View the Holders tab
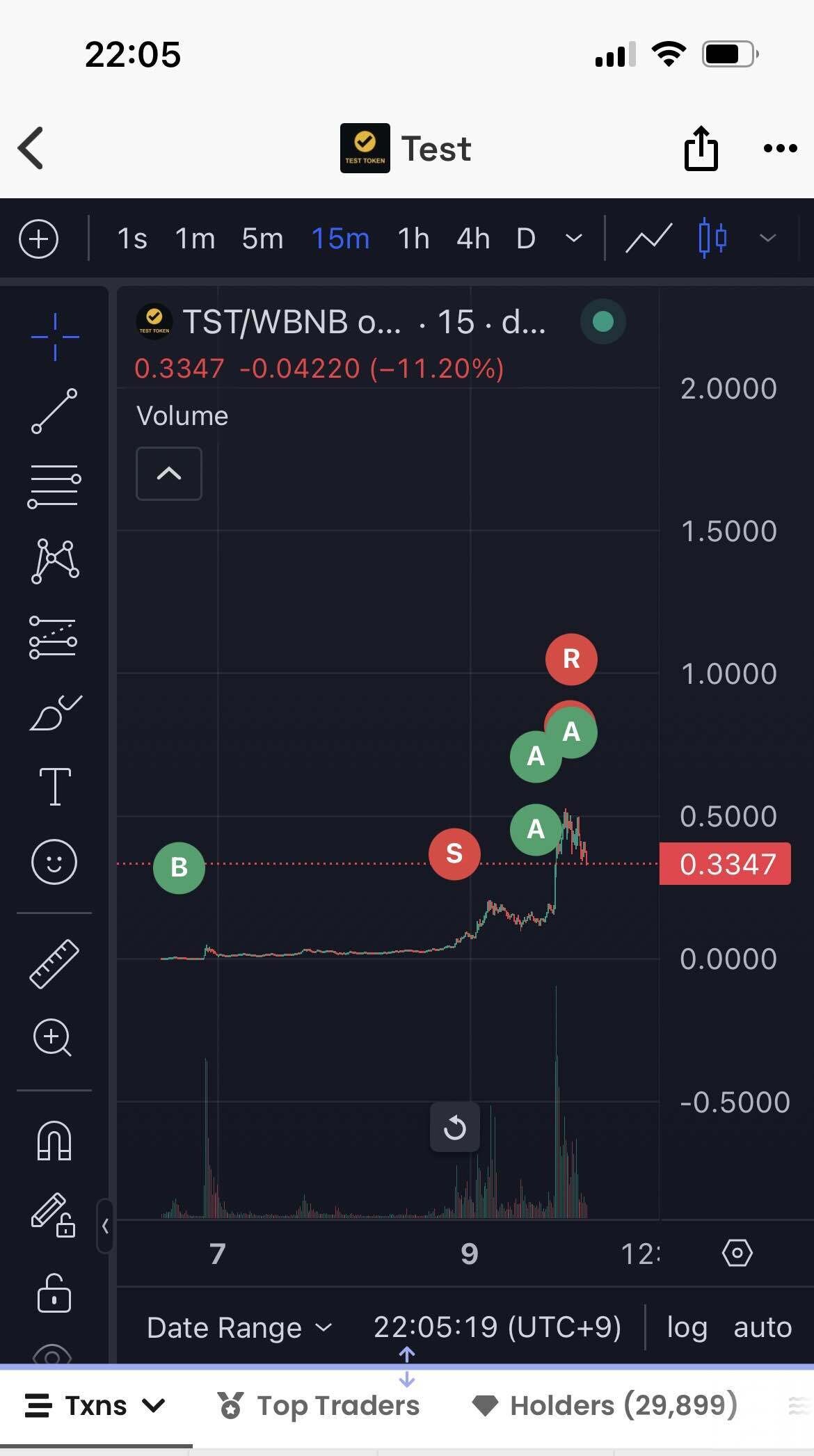This screenshot has height=1456, width=814. click(x=604, y=1406)
